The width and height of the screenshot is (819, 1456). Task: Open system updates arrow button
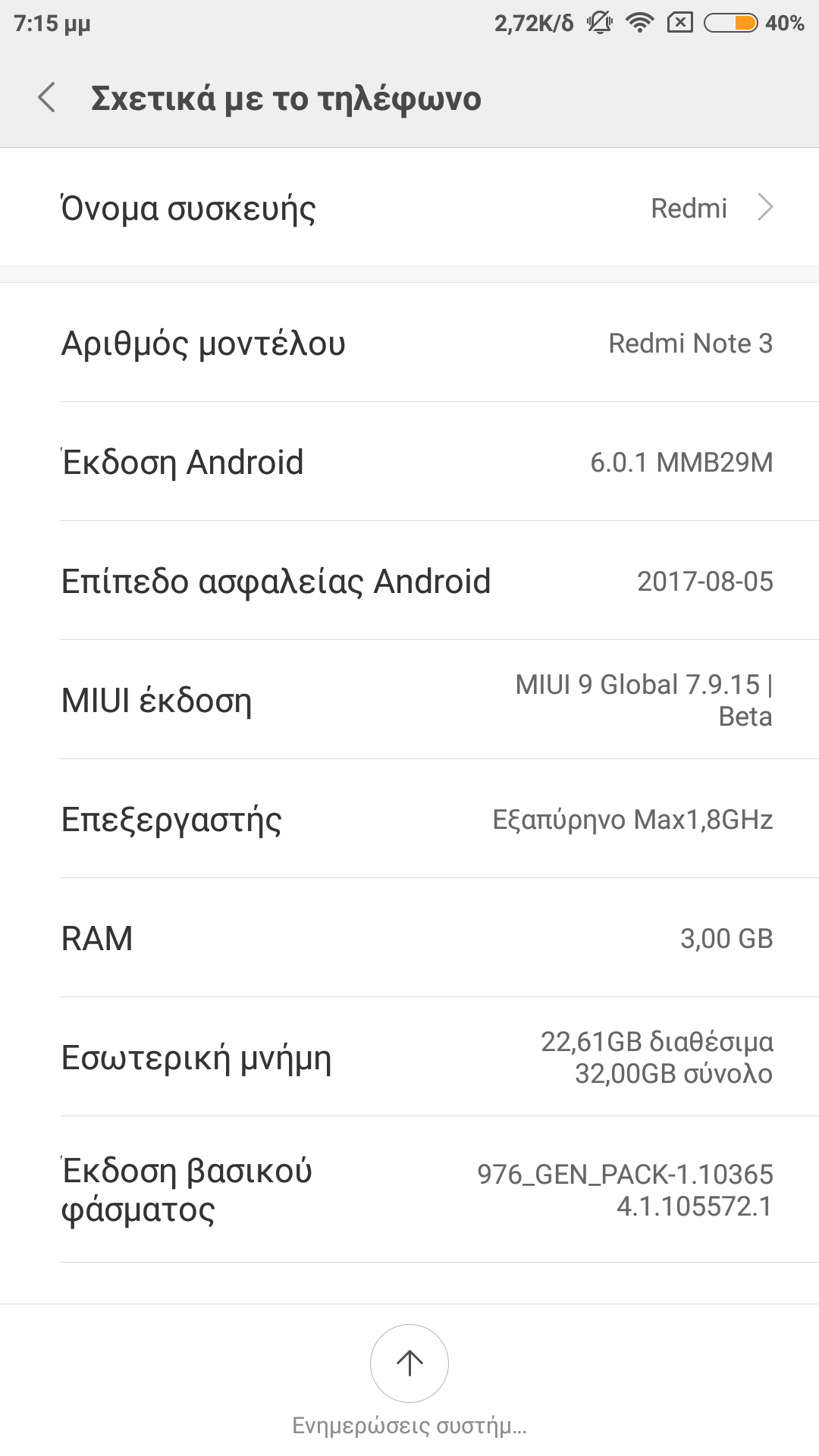409,1363
